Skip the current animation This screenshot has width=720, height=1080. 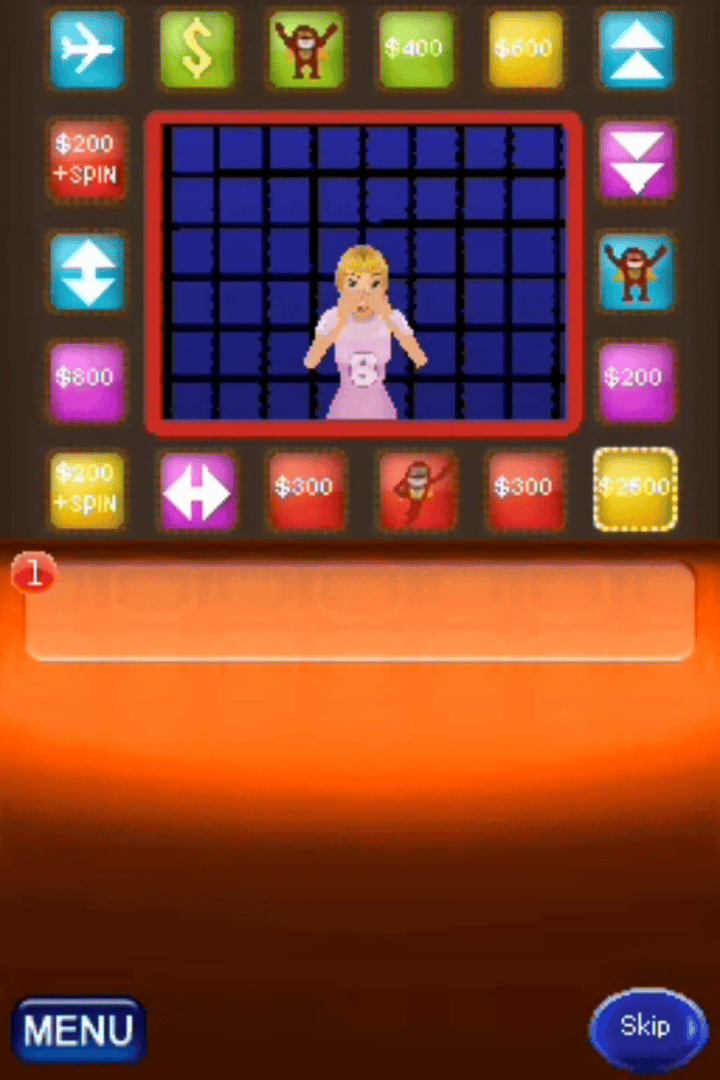pos(647,1027)
